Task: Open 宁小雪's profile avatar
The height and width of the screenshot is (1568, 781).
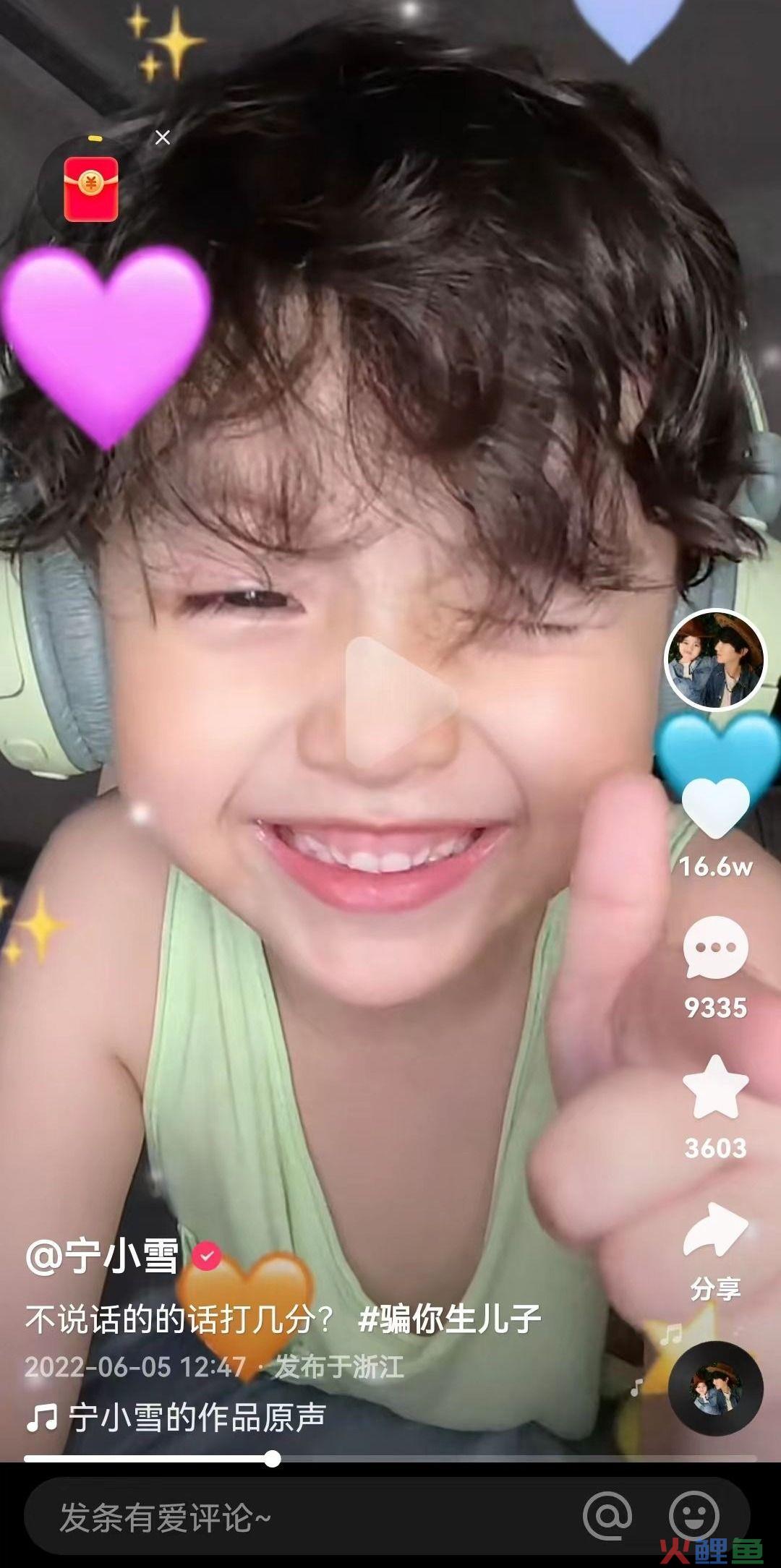Action: [714, 661]
